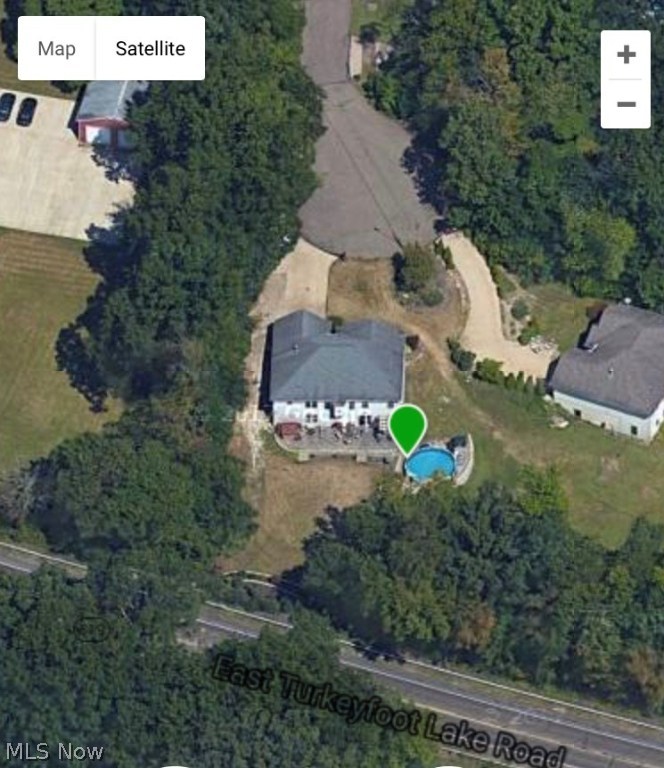Select the Satellite view
This screenshot has height=768, width=664.
point(150,48)
